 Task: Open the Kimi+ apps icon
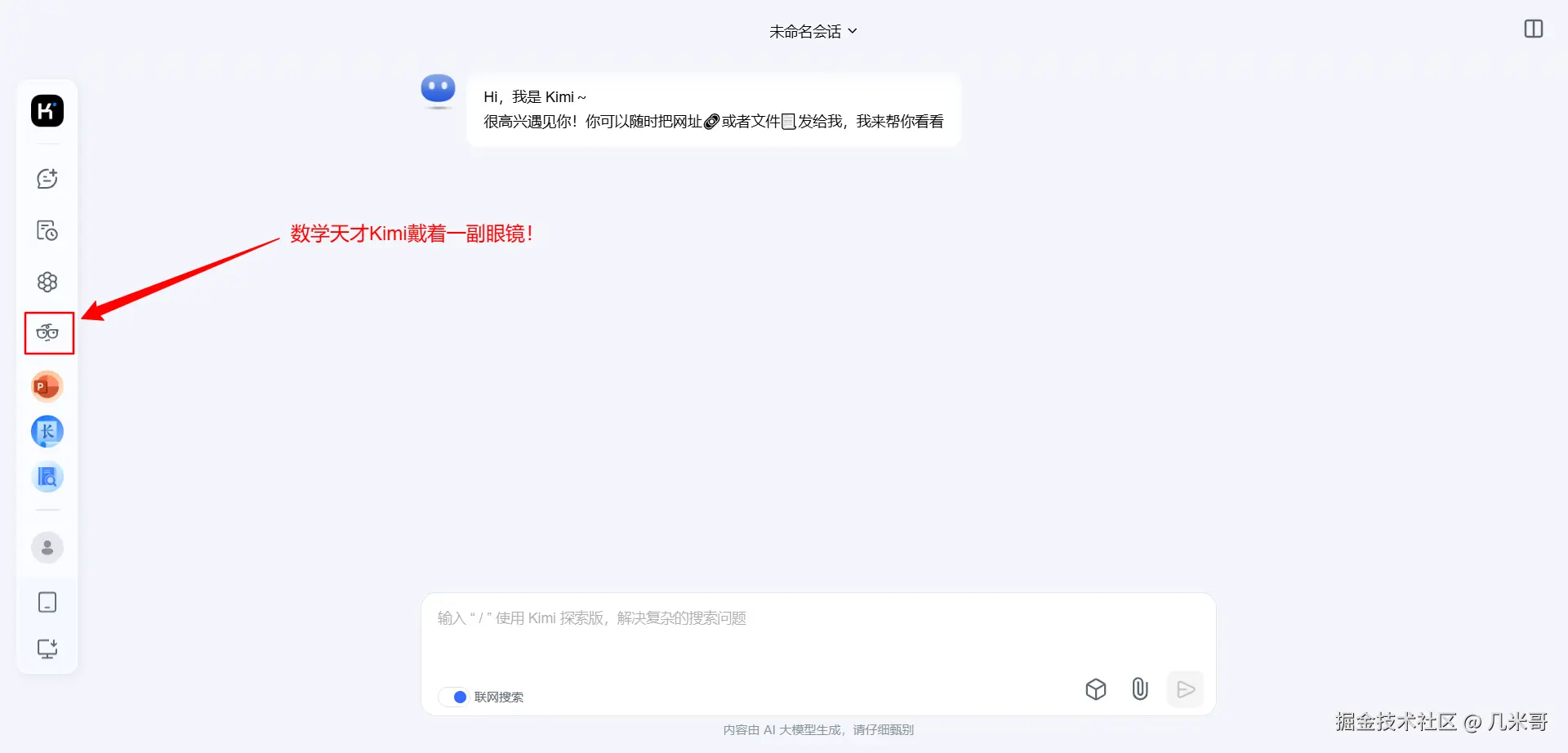[x=47, y=282]
